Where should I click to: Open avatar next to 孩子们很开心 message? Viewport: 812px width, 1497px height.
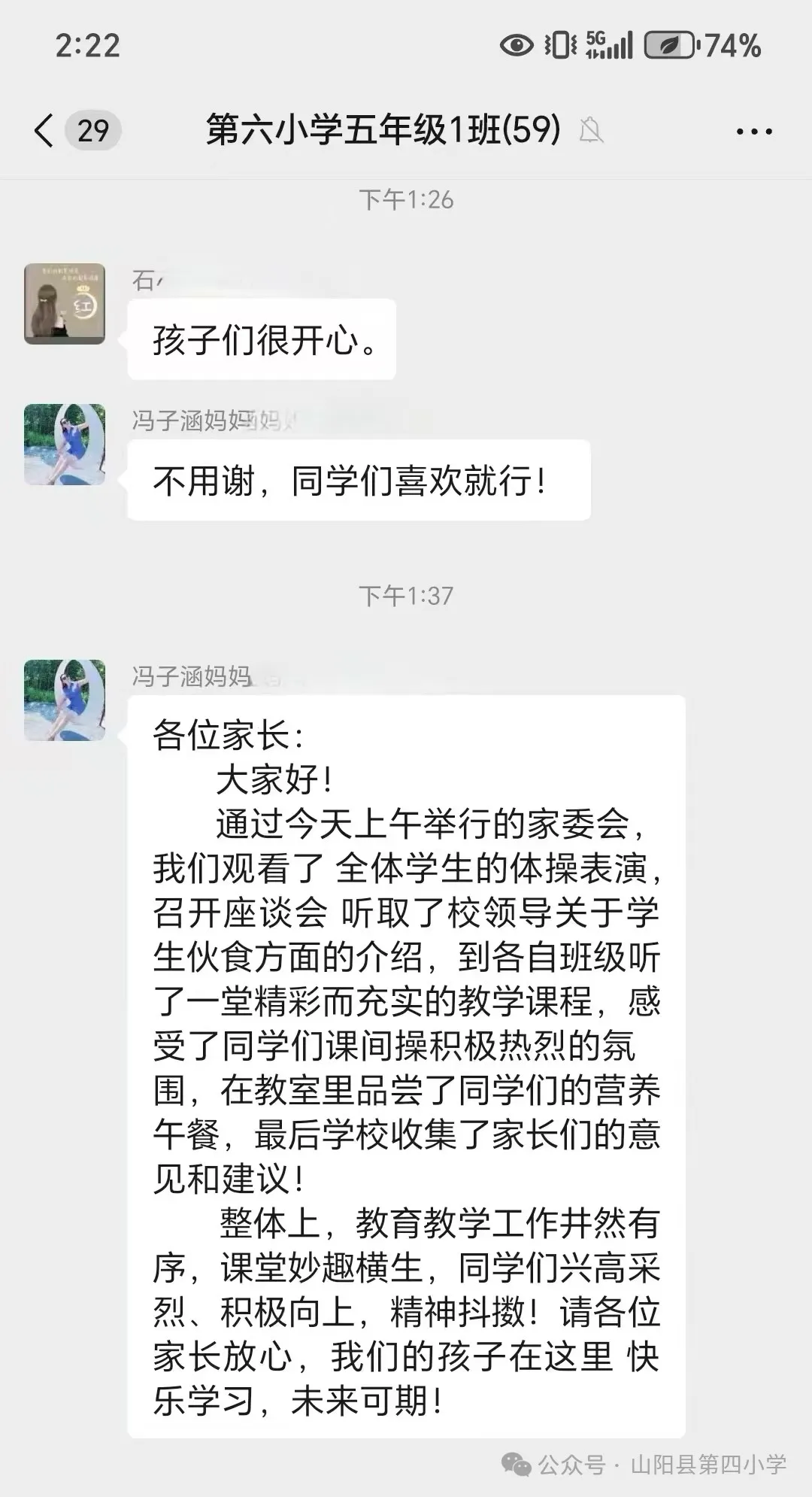click(x=65, y=304)
